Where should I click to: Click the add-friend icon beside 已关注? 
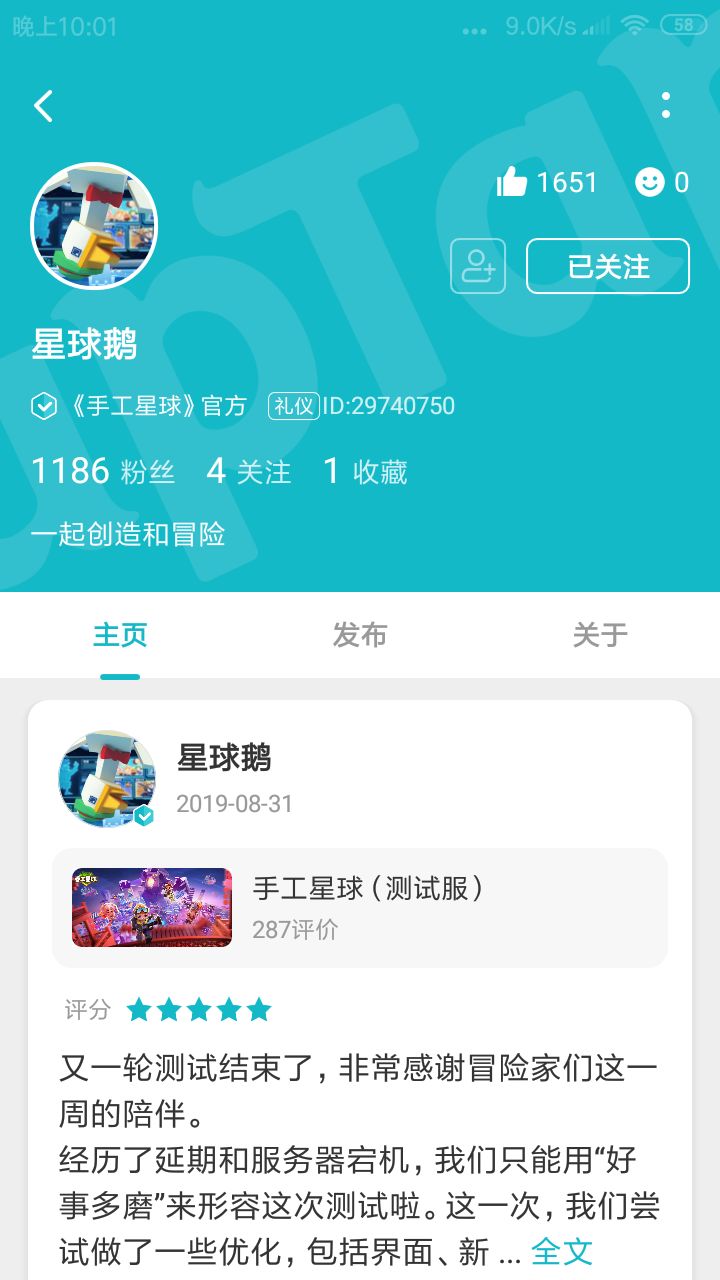481,266
